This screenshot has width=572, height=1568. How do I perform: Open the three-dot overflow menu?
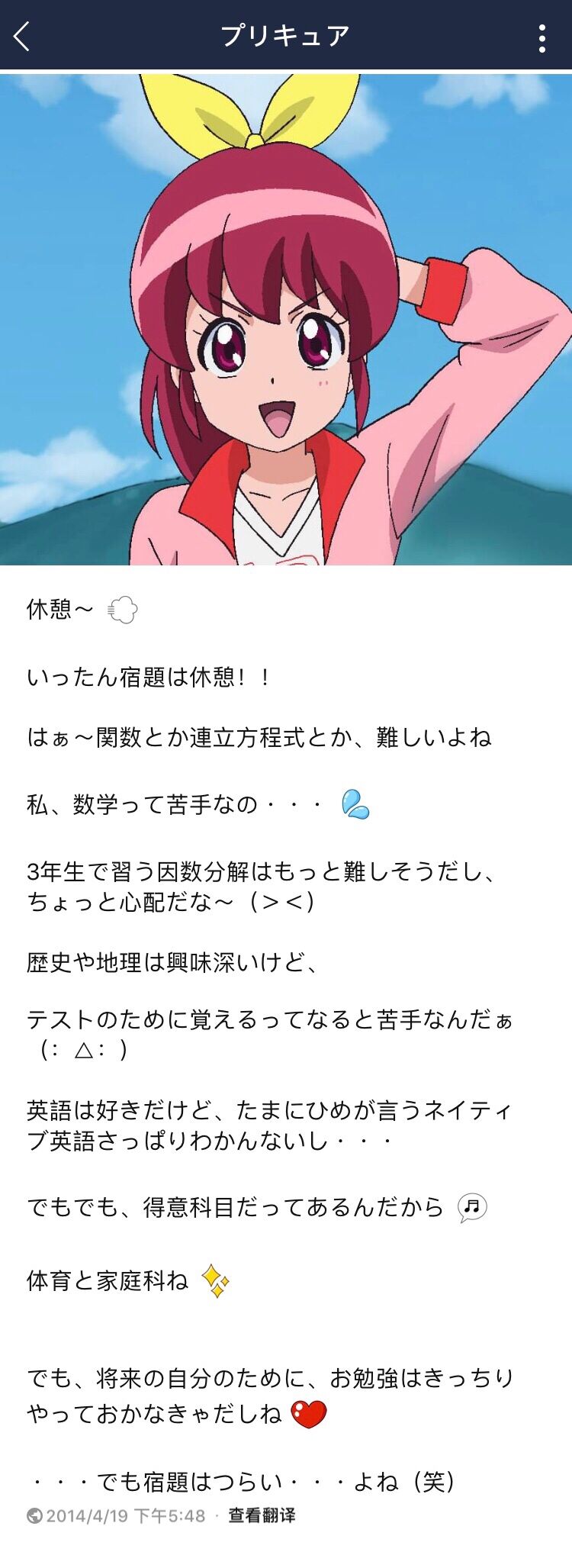(x=541, y=37)
